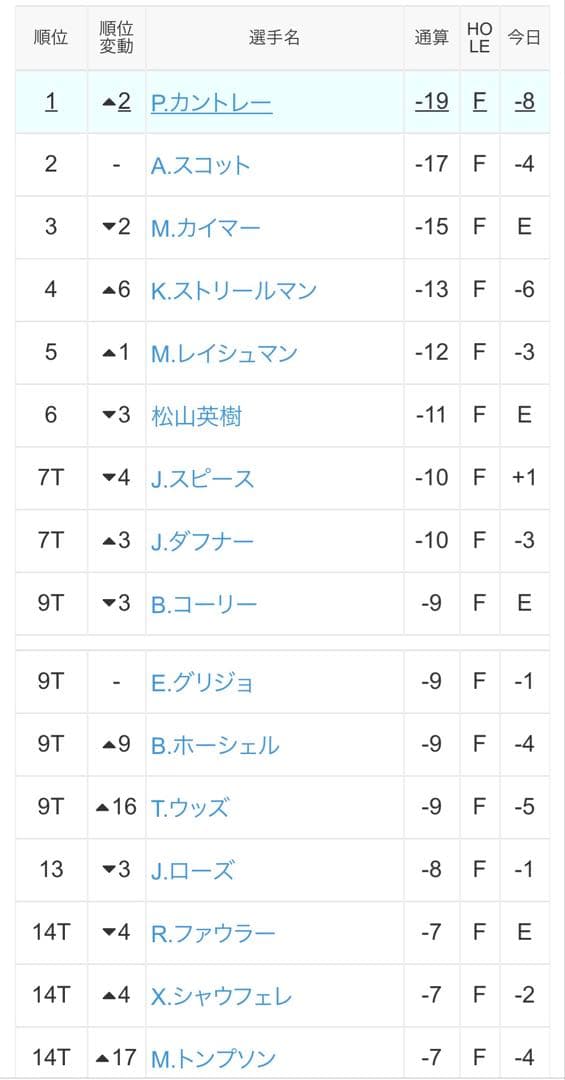
Task: Tap J.ダフナー name link
Action: [203, 541]
